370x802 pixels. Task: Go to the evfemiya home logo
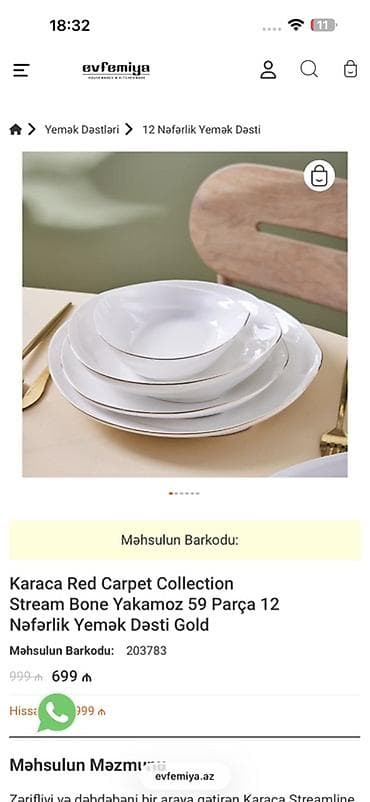(x=116, y=70)
